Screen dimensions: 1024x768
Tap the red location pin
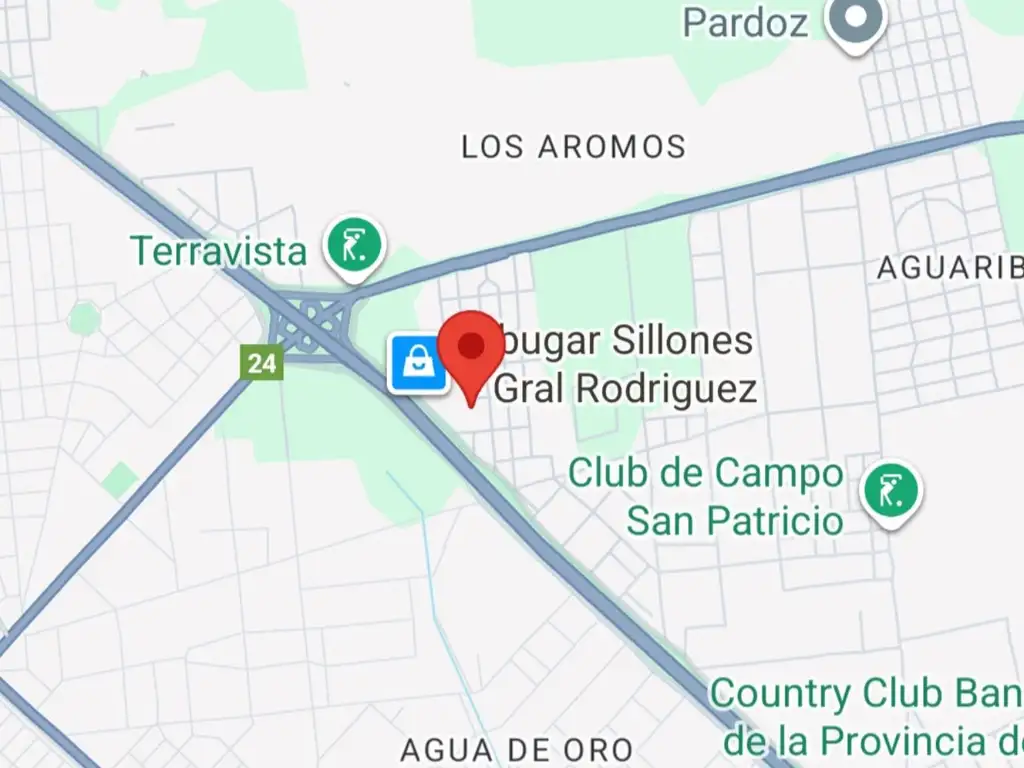(x=470, y=349)
